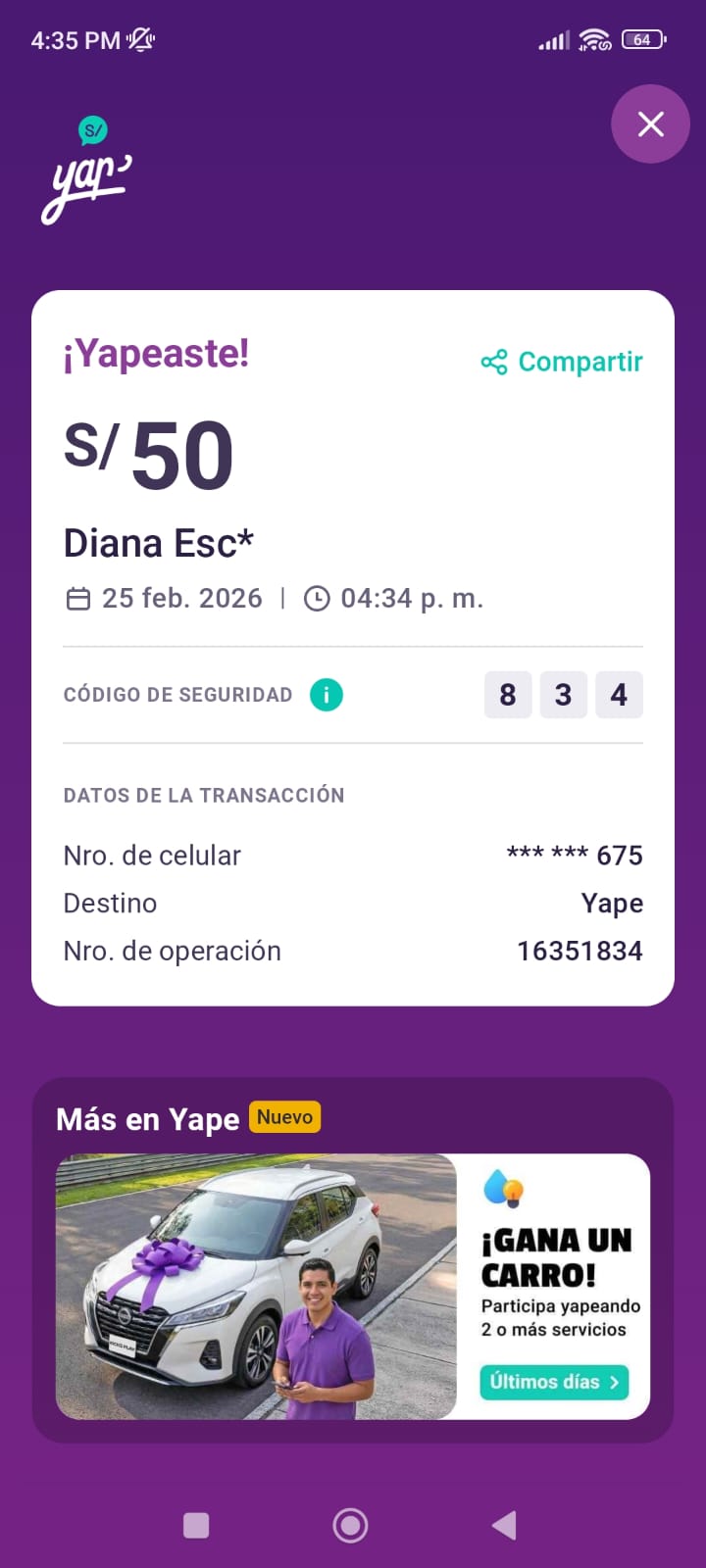Share the payment receipt via Compartir

(x=562, y=362)
